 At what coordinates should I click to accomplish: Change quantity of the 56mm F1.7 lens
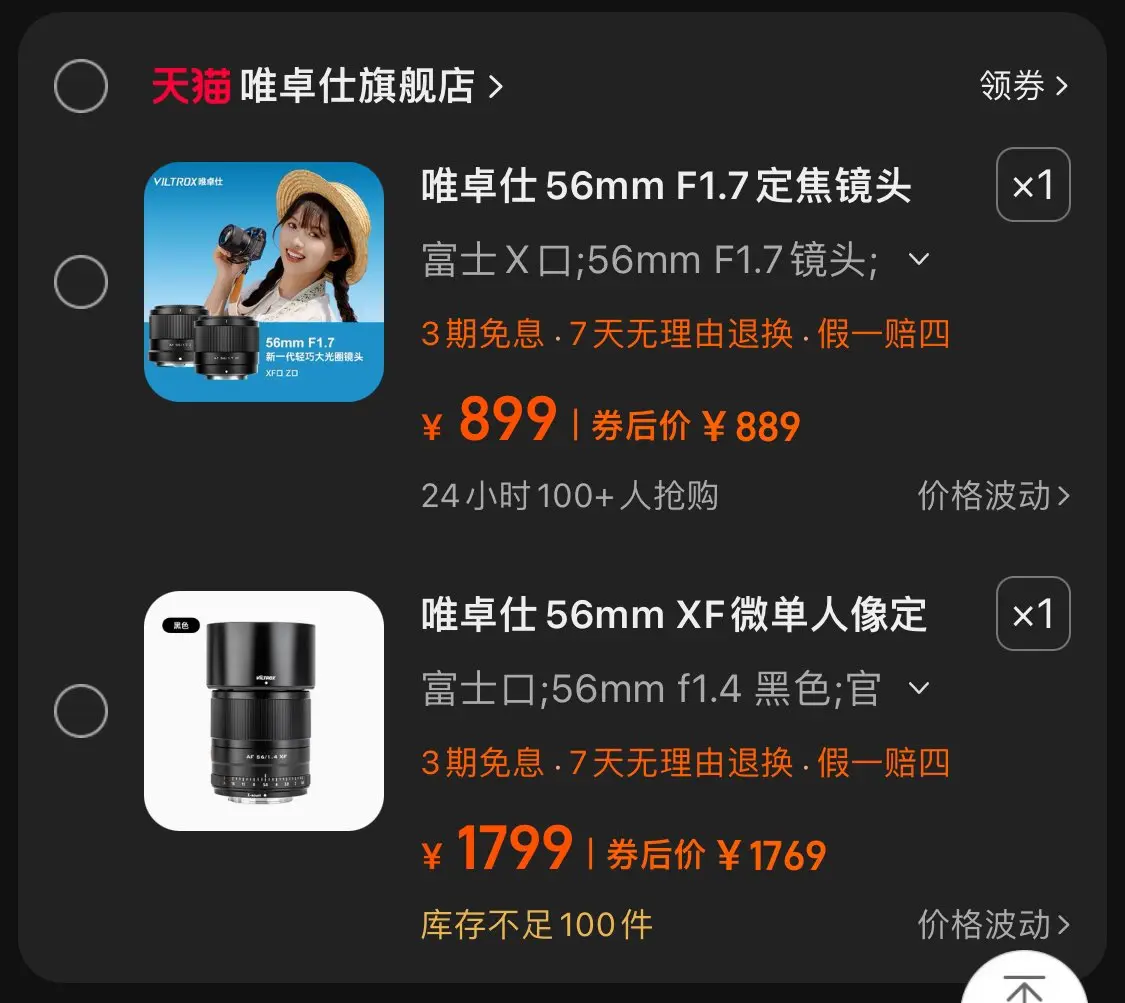(1033, 185)
